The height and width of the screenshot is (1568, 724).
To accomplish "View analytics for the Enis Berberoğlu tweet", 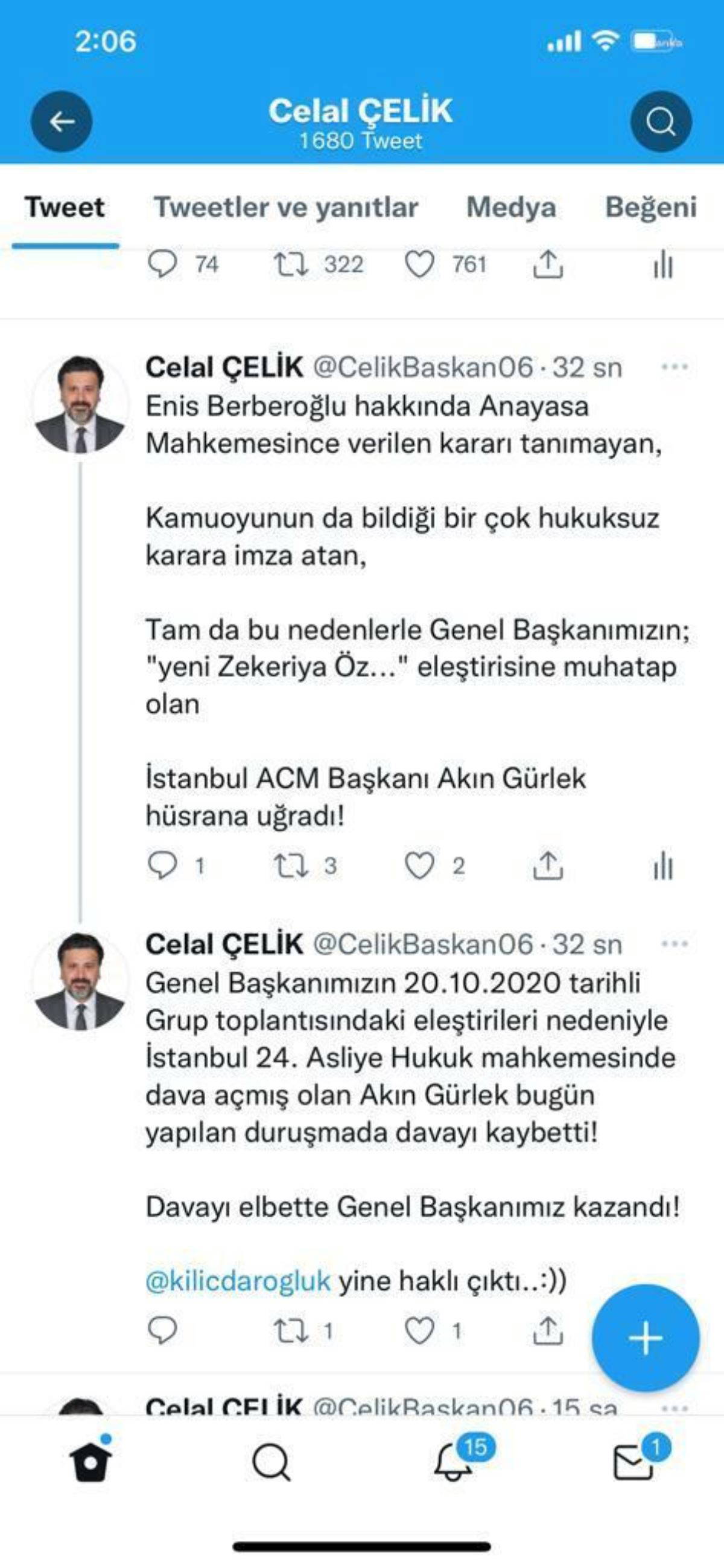I will tap(662, 865).
